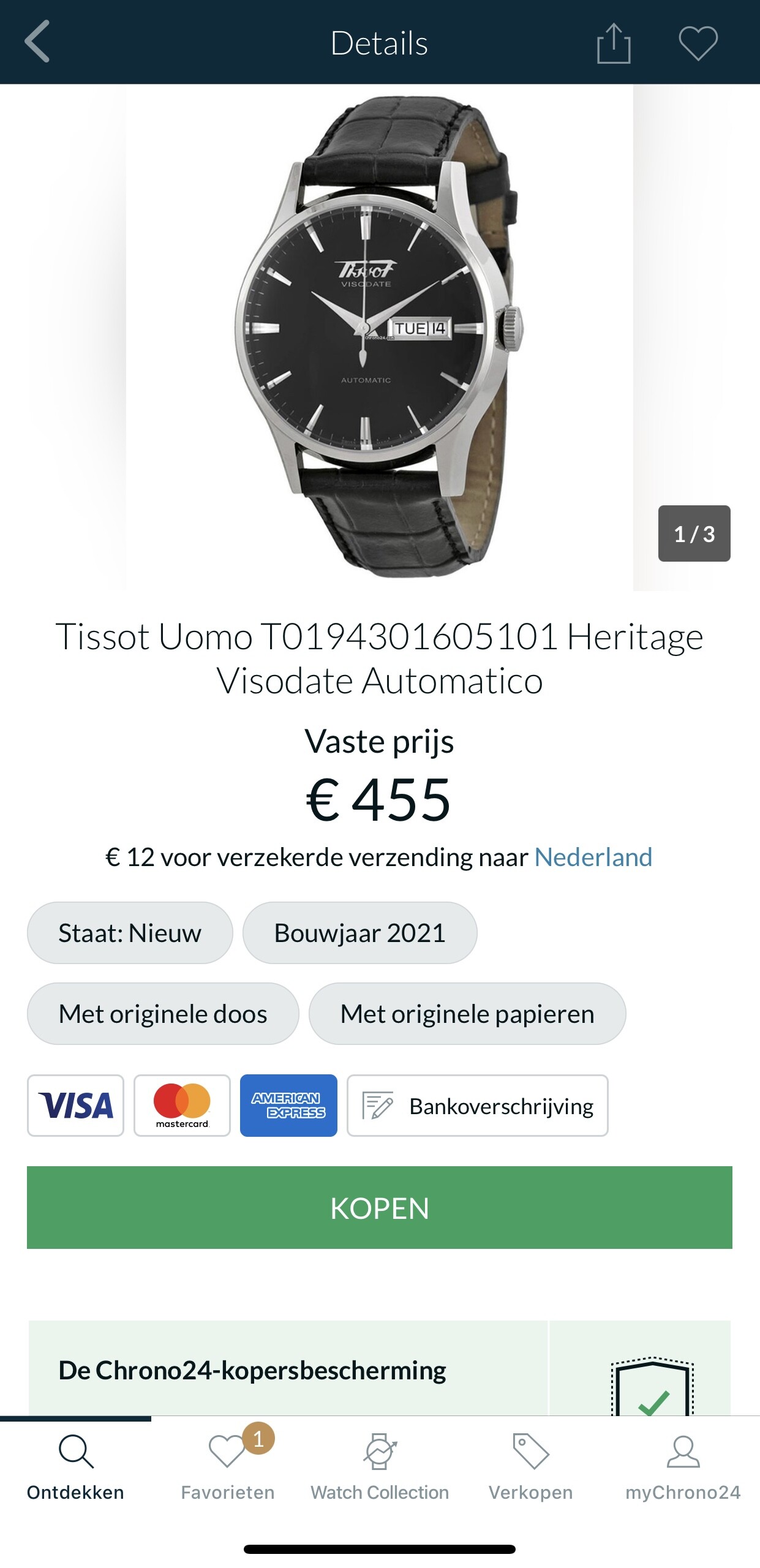Screen dimensions: 760x1568
Task: Share this watch listing
Action: (x=613, y=43)
